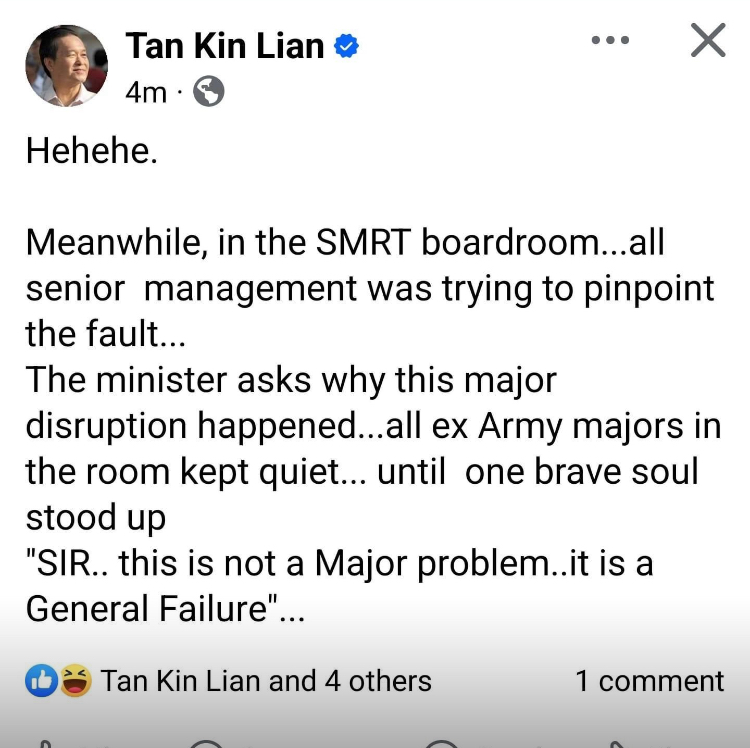View the public audience globe icon
The width and height of the screenshot is (750, 748).
pyautogui.click(x=208, y=92)
